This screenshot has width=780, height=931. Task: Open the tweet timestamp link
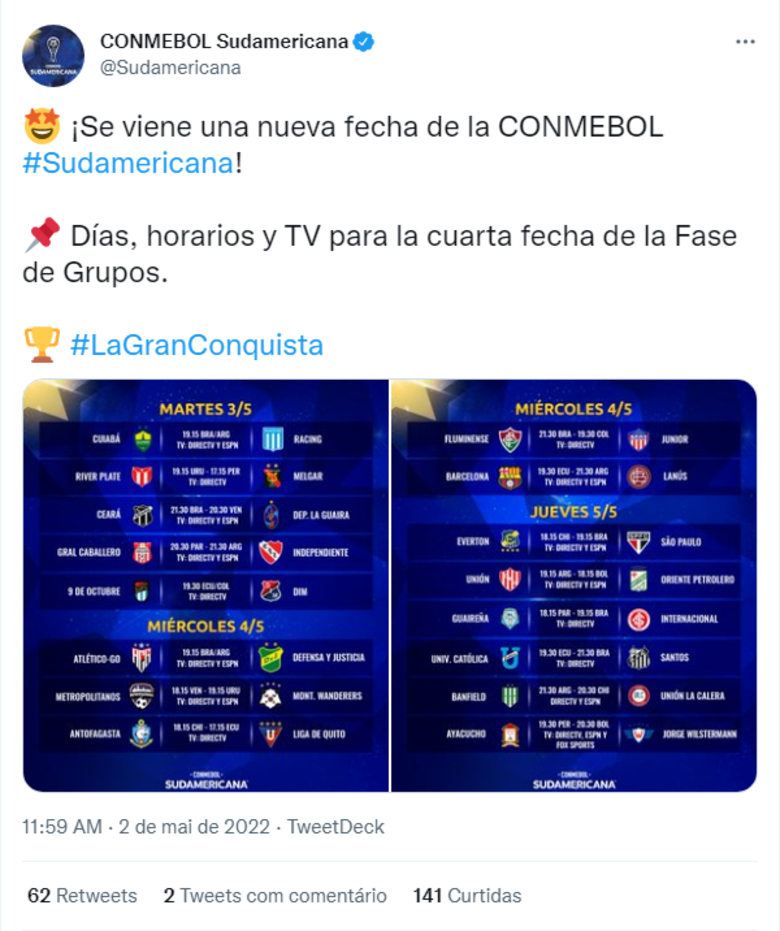[x=146, y=827]
